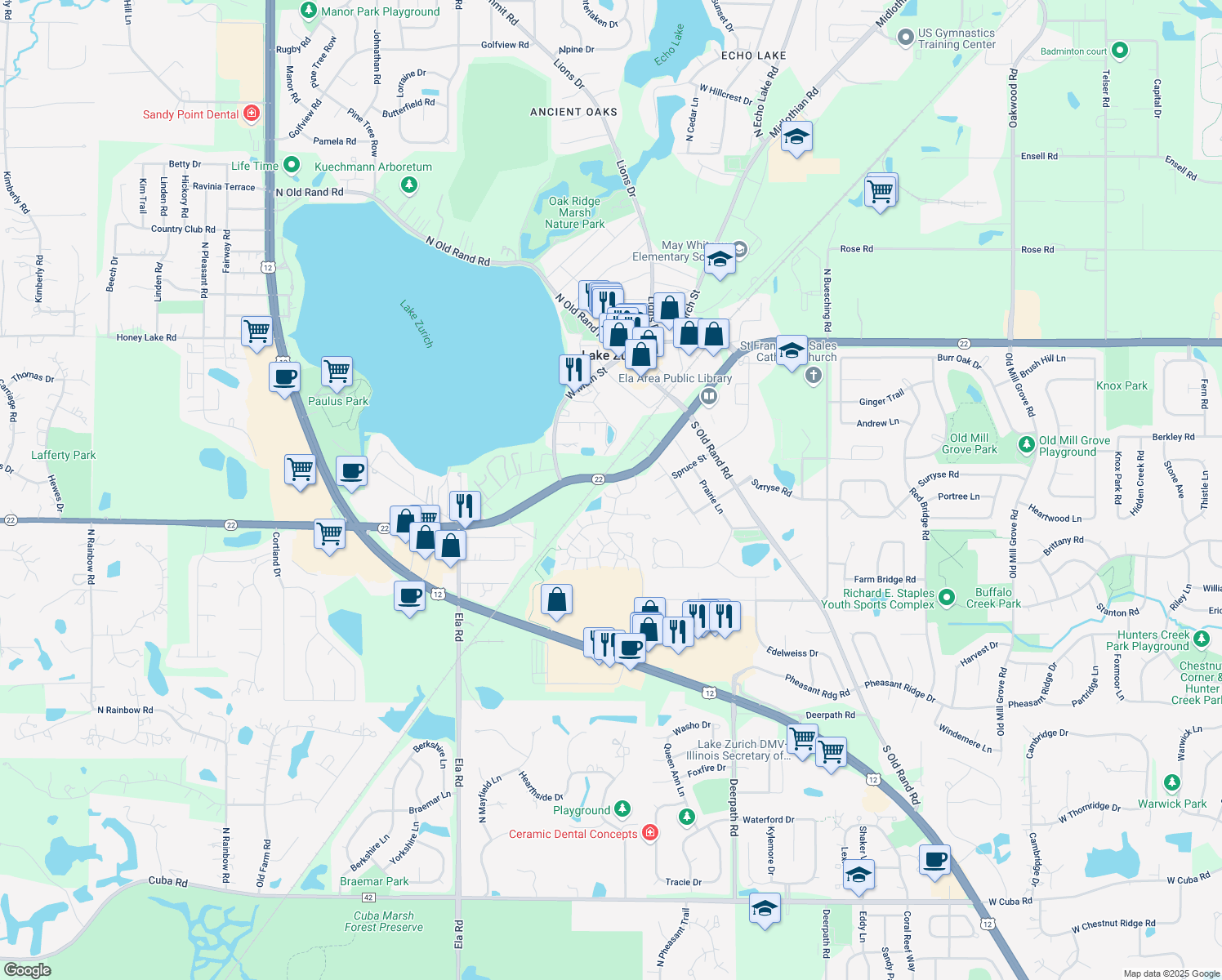The width and height of the screenshot is (1222, 980).
Task: Tap the Old Mill Grove Playground label
Action: pyautogui.click(x=1073, y=446)
